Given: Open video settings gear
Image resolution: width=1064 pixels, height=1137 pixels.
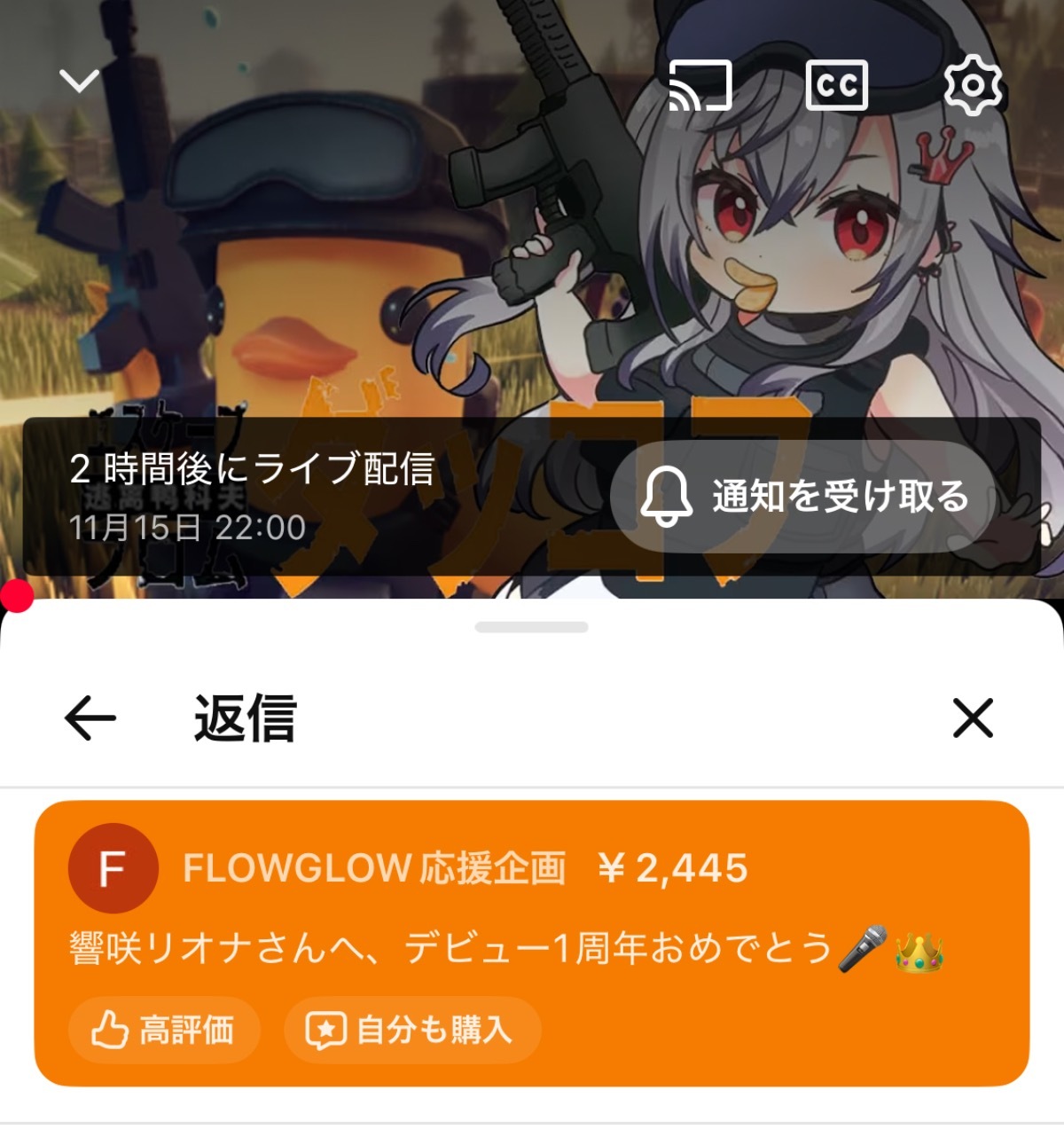Looking at the screenshot, I should click(x=973, y=86).
